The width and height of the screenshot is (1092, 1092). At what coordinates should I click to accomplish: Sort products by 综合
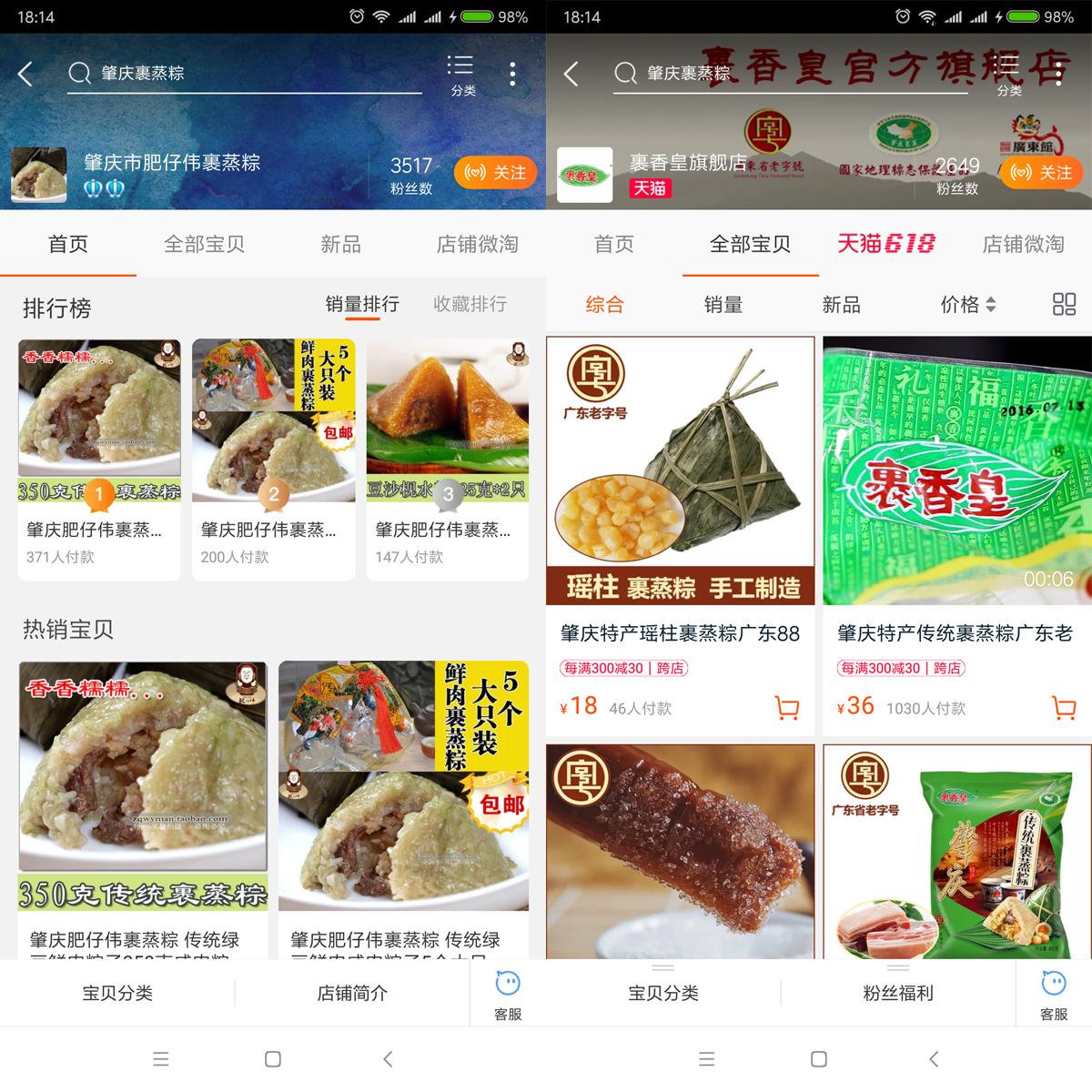[x=604, y=305]
